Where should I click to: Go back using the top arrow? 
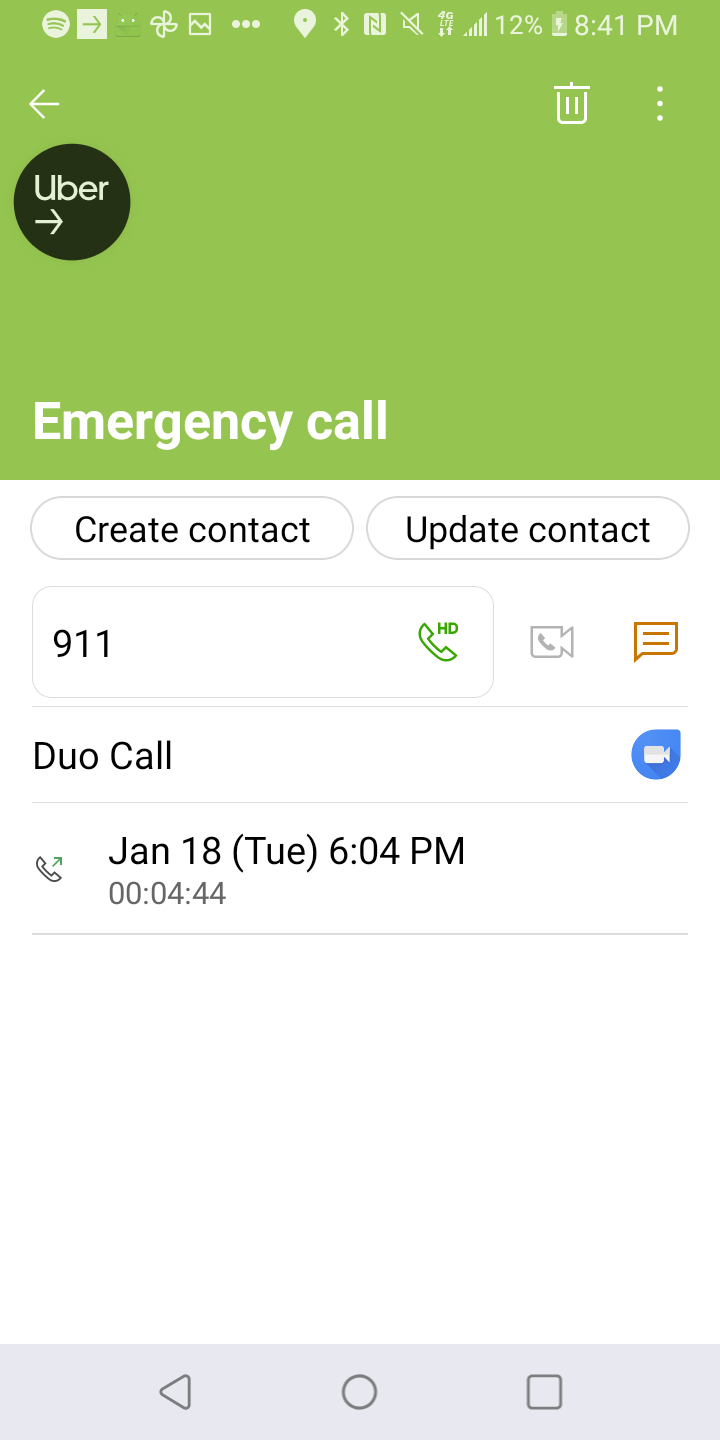(44, 103)
